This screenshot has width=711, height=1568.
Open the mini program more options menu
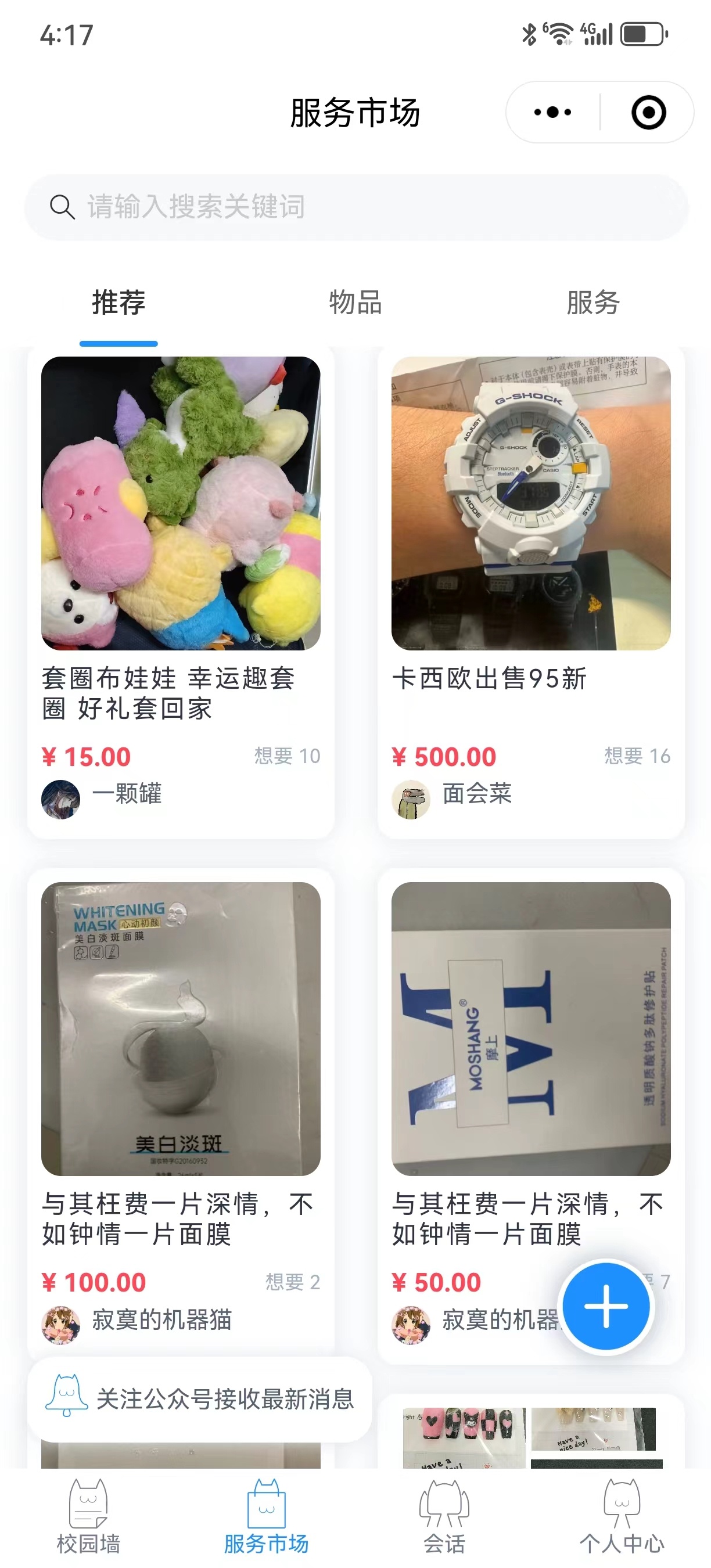click(552, 113)
